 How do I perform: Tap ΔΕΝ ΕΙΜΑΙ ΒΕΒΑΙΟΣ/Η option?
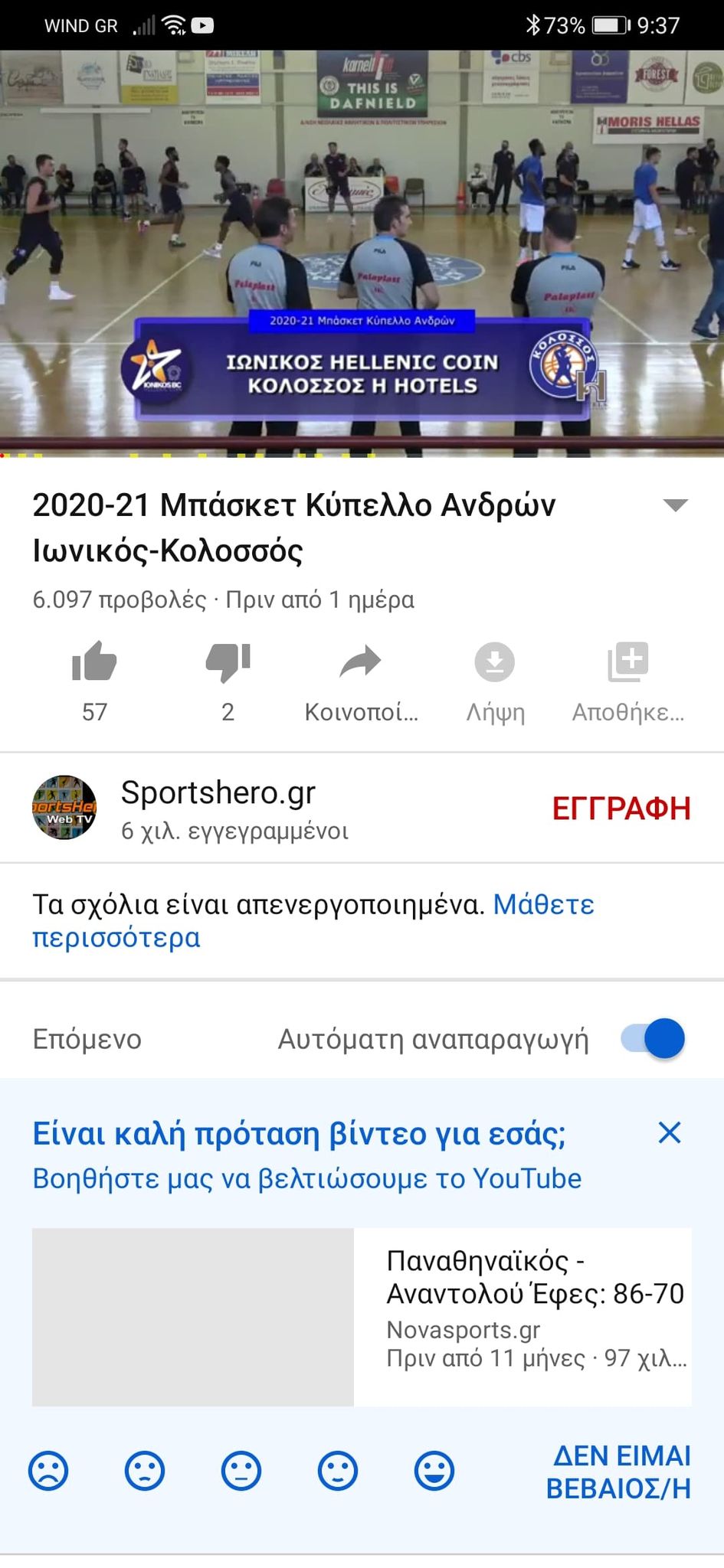coord(618,1472)
